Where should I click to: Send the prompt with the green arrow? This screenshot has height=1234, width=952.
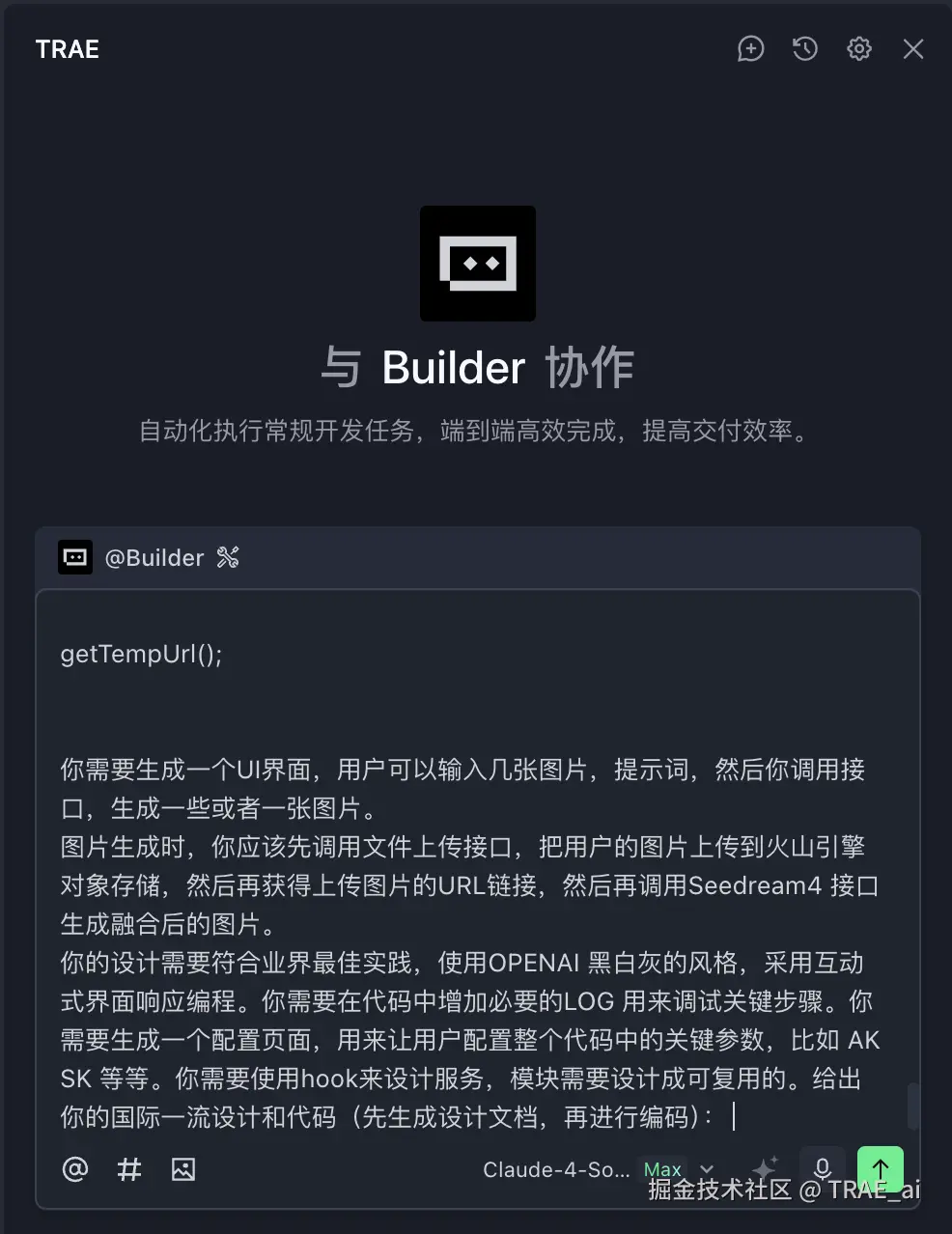pos(880,1169)
